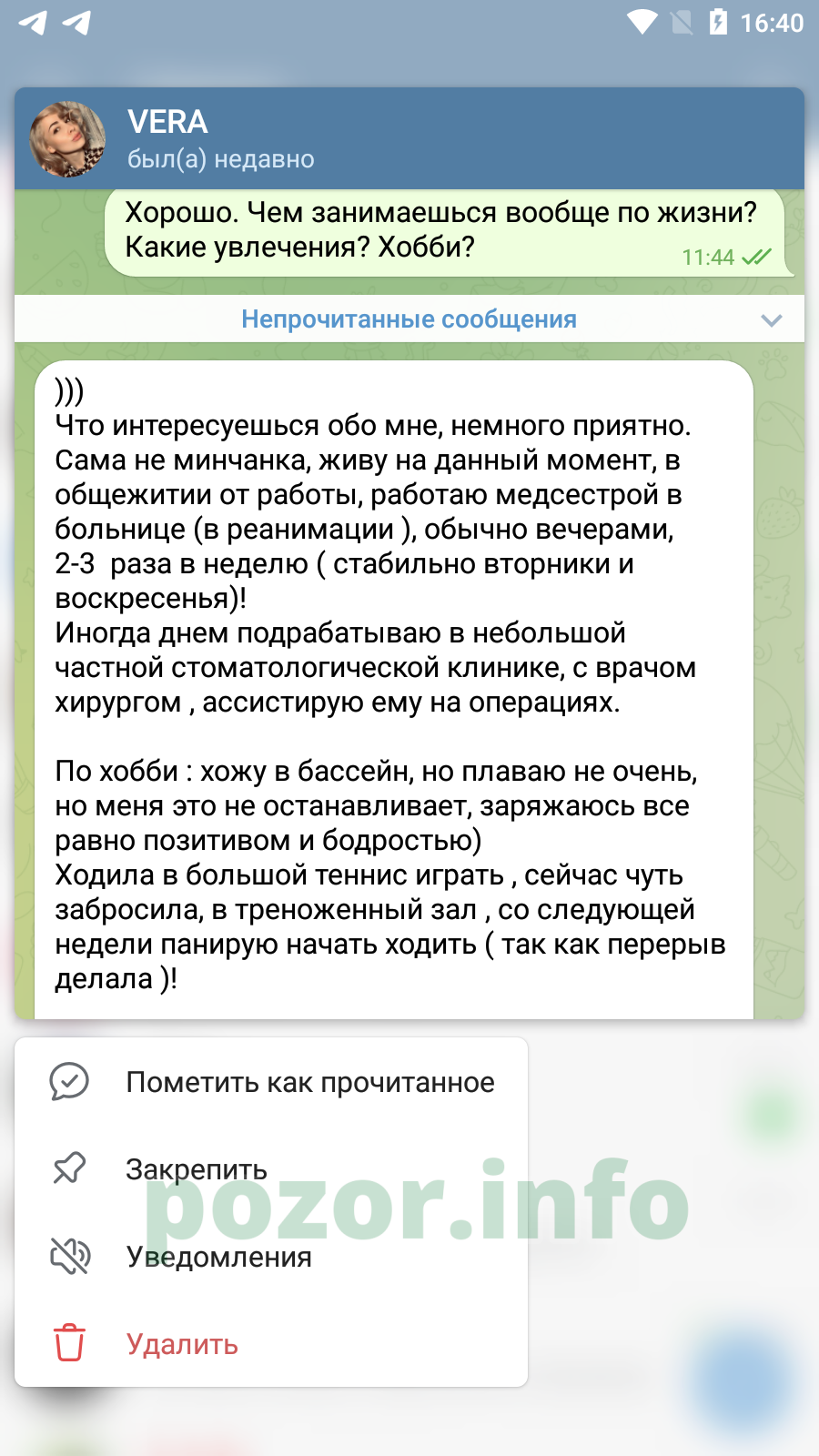Jump down via Непрочитанные сообщения chevron

point(772,320)
